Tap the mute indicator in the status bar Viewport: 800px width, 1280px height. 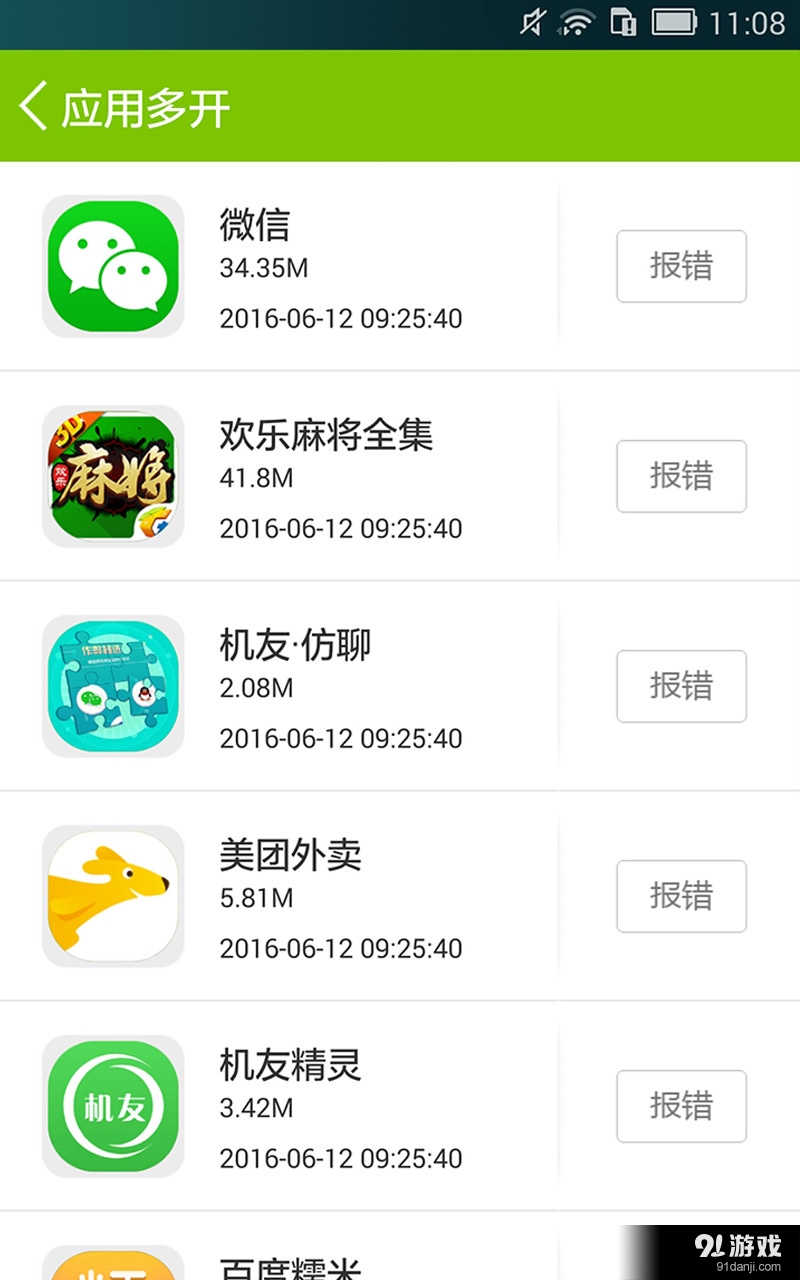click(x=535, y=20)
